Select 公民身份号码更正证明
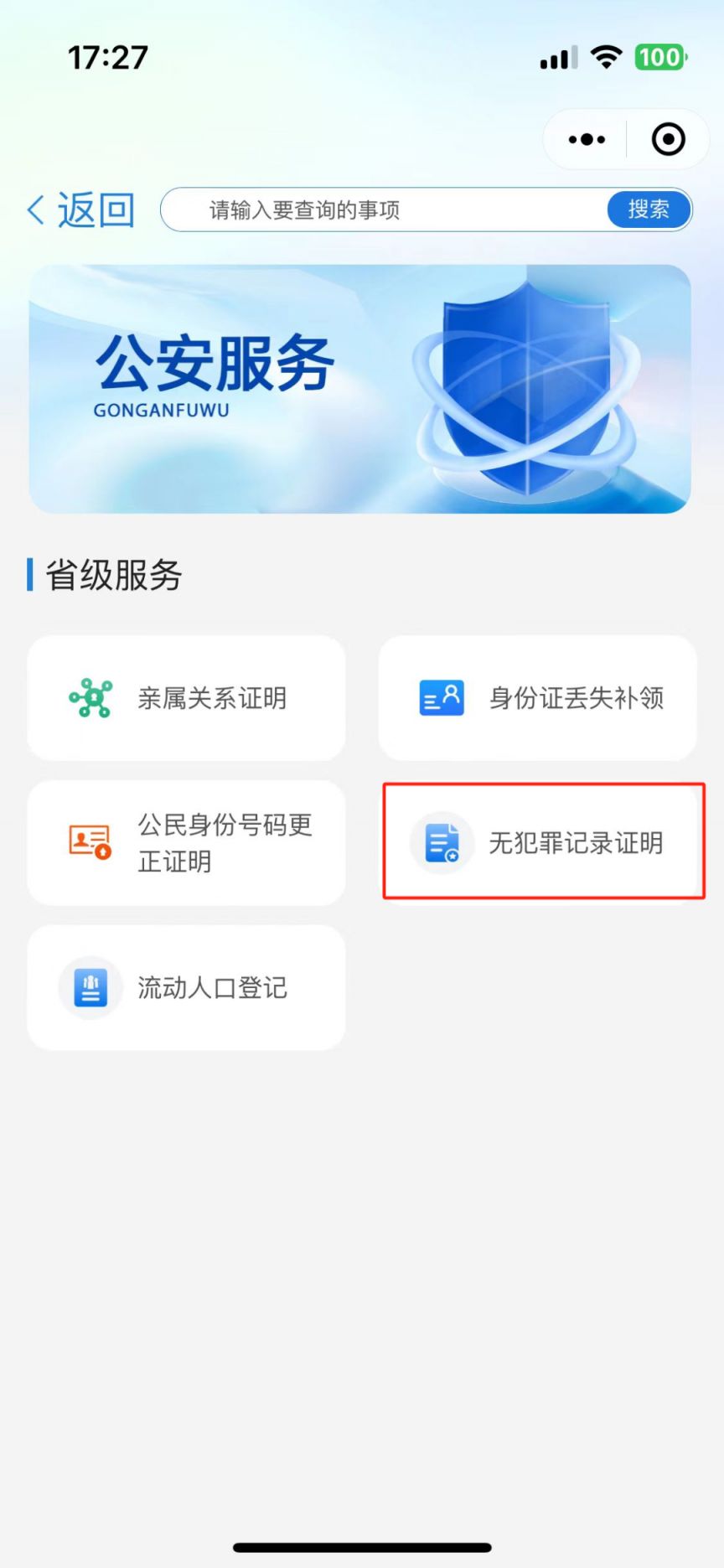 tap(186, 843)
